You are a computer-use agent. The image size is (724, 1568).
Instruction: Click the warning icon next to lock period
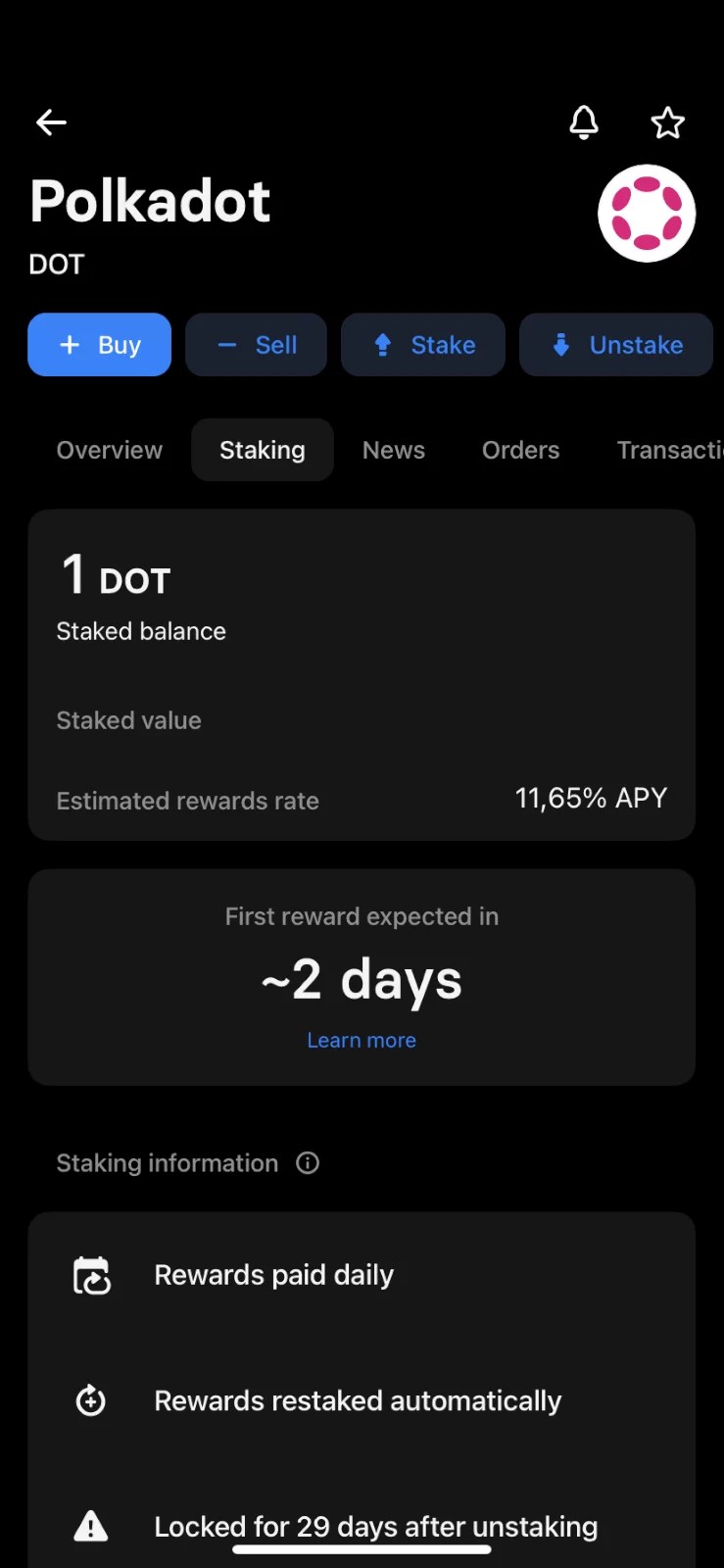(90, 1526)
